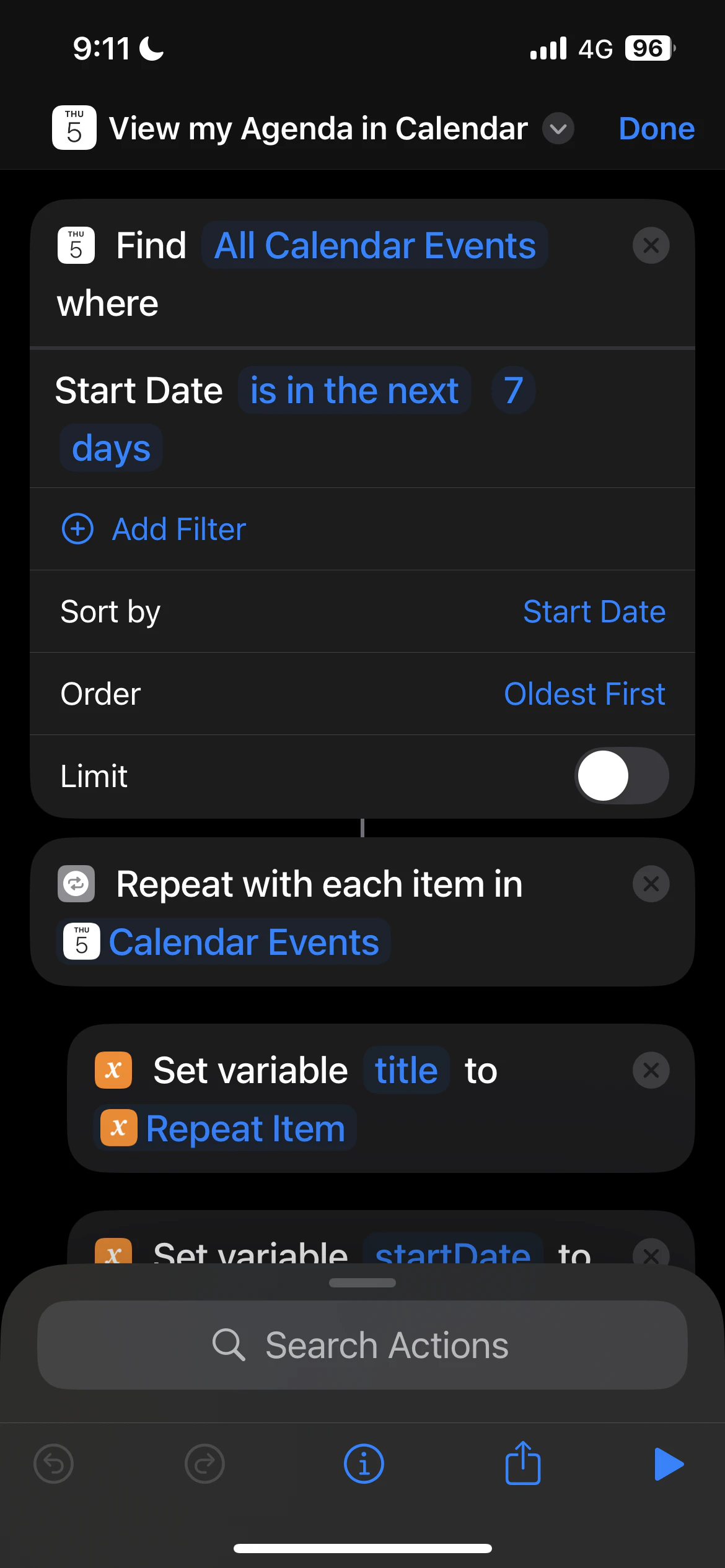
Task: Open the 'is in the next' condition selector
Action: [353, 390]
